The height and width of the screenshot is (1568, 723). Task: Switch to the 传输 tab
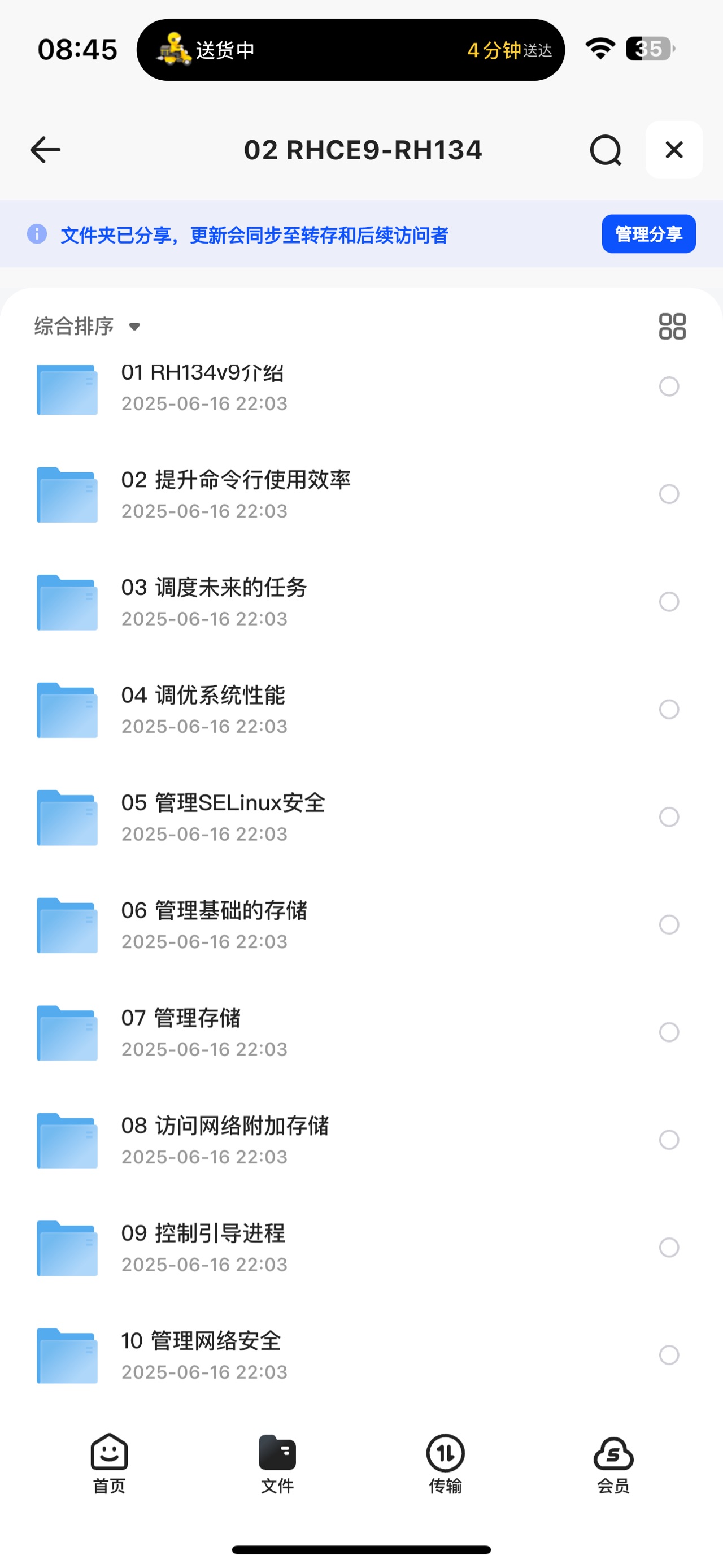pos(445,1473)
